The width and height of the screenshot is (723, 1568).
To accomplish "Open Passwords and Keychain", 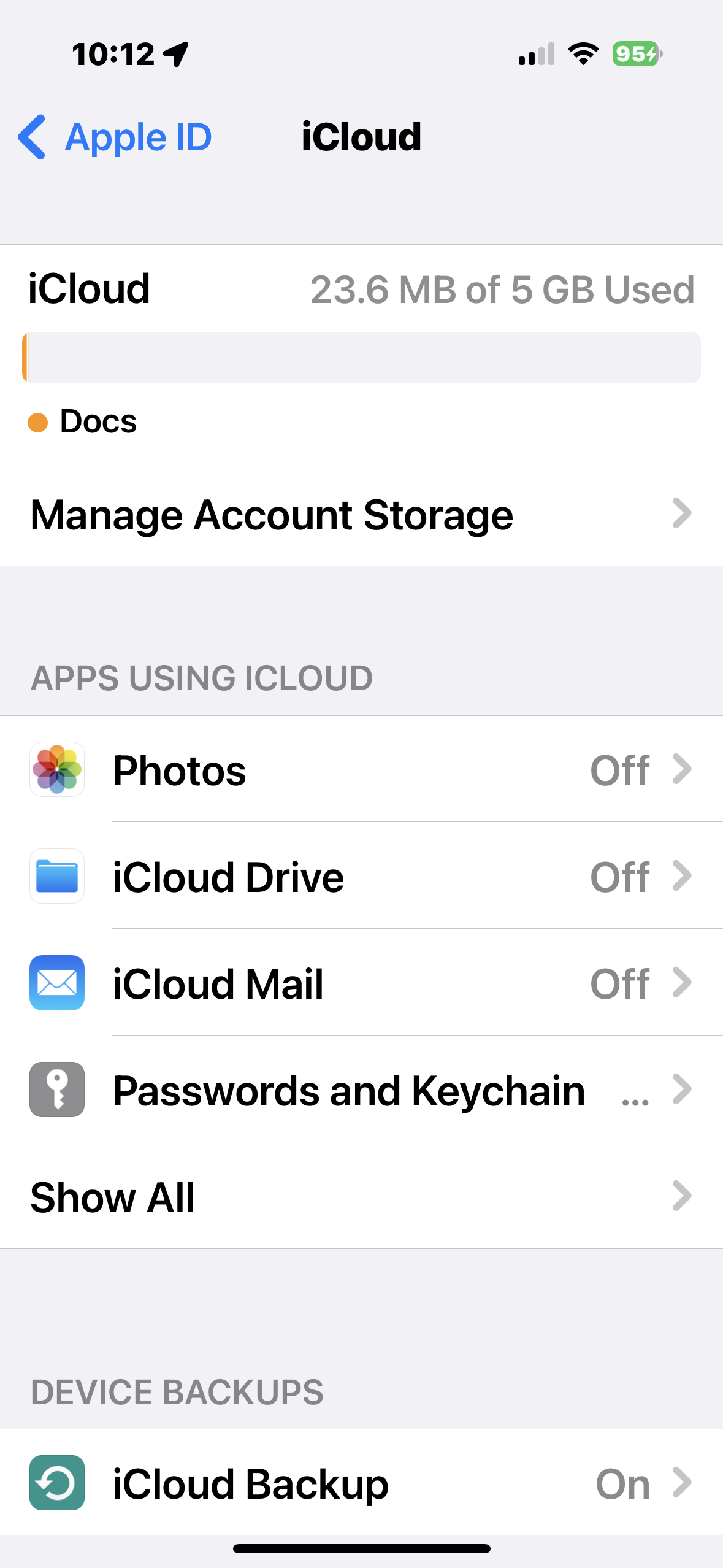I will click(x=361, y=1090).
